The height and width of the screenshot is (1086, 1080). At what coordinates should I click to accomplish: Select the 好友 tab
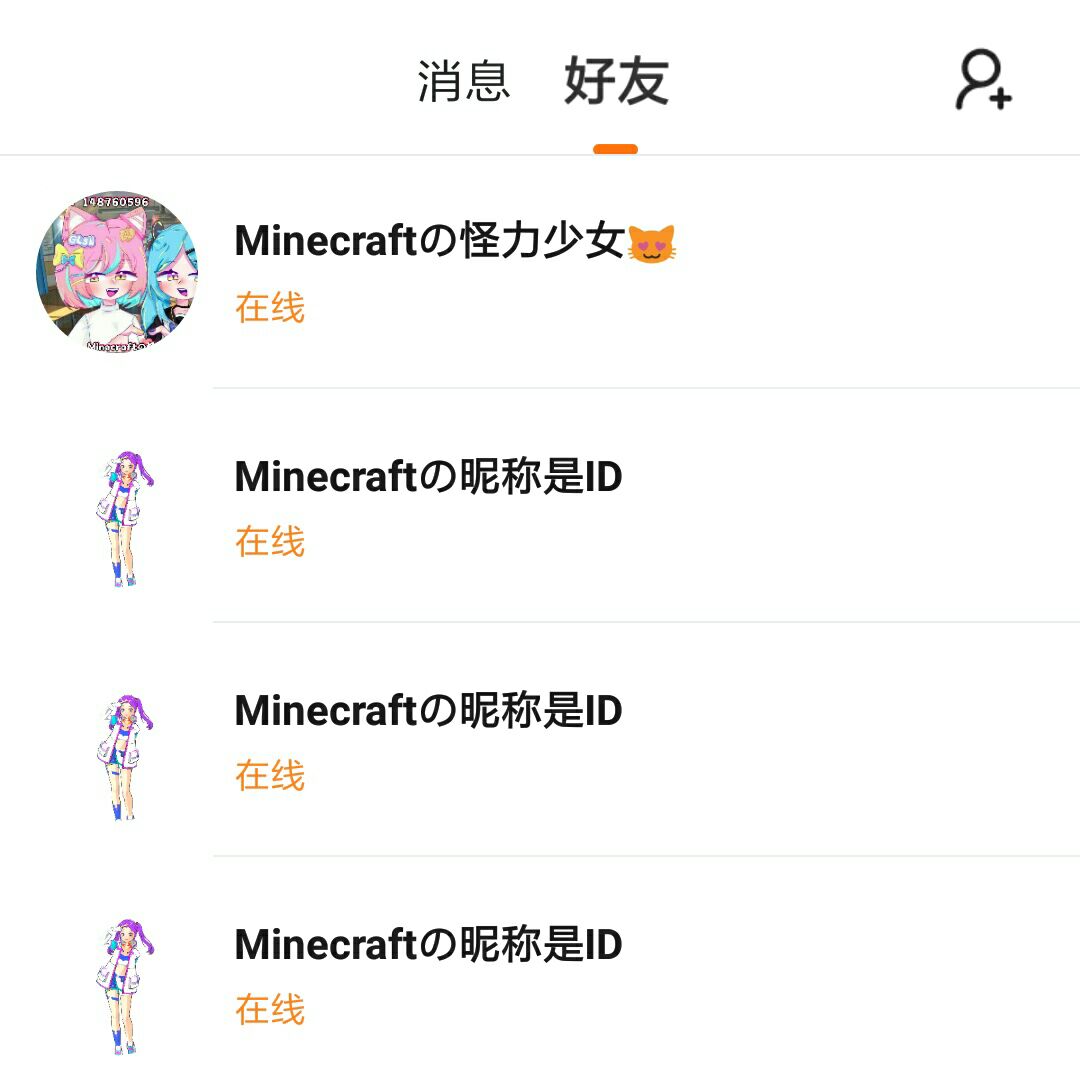(616, 82)
